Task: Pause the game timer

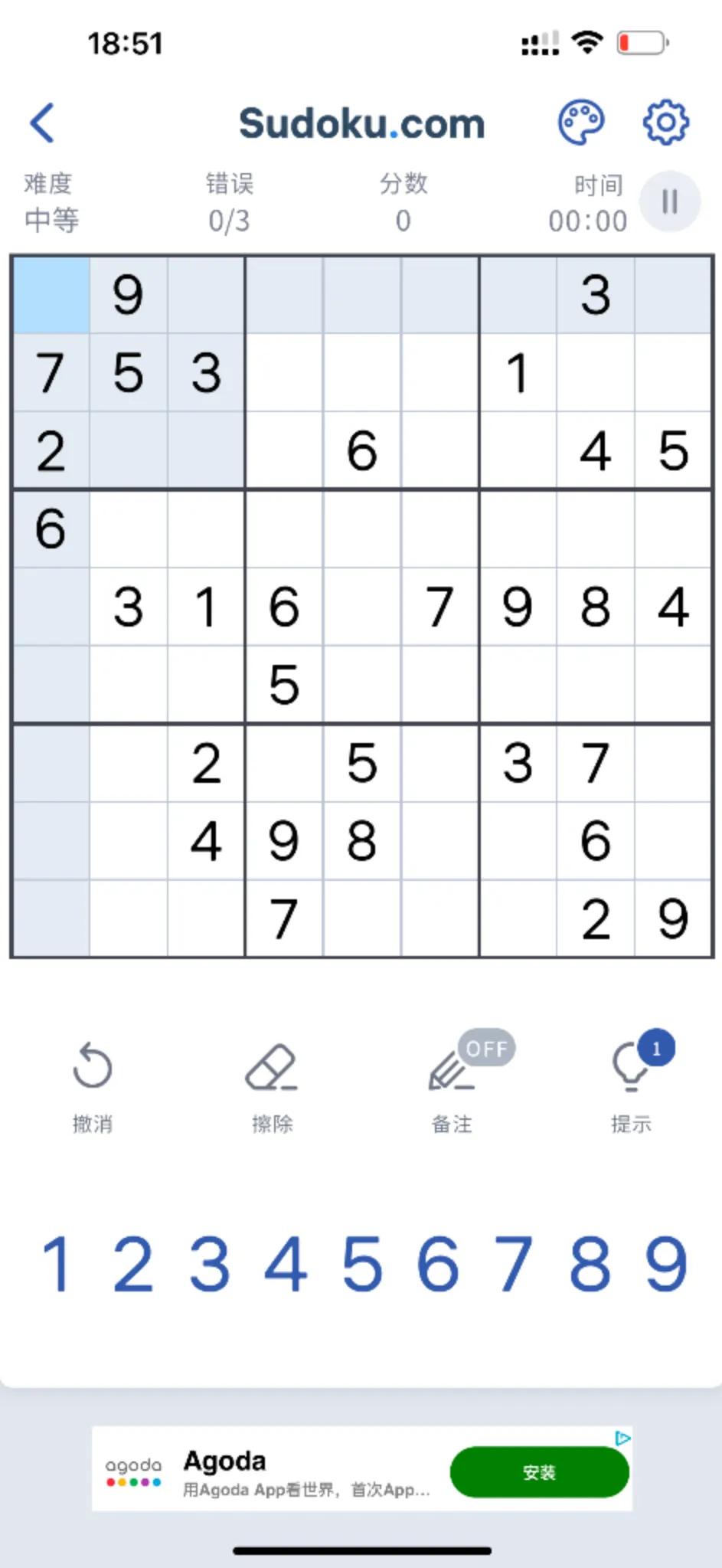Action: [670, 202]
